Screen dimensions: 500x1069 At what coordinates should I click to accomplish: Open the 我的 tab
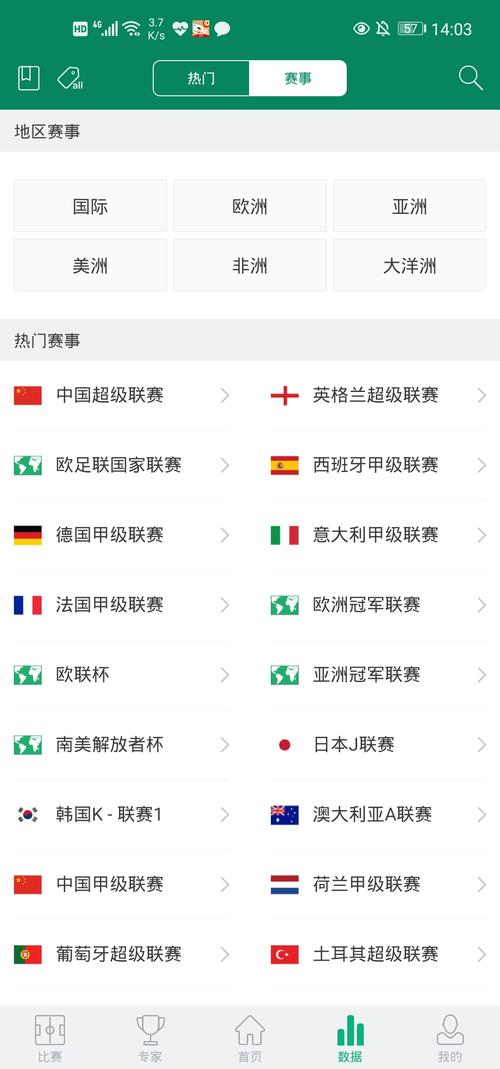click(x=450, y=1038)
